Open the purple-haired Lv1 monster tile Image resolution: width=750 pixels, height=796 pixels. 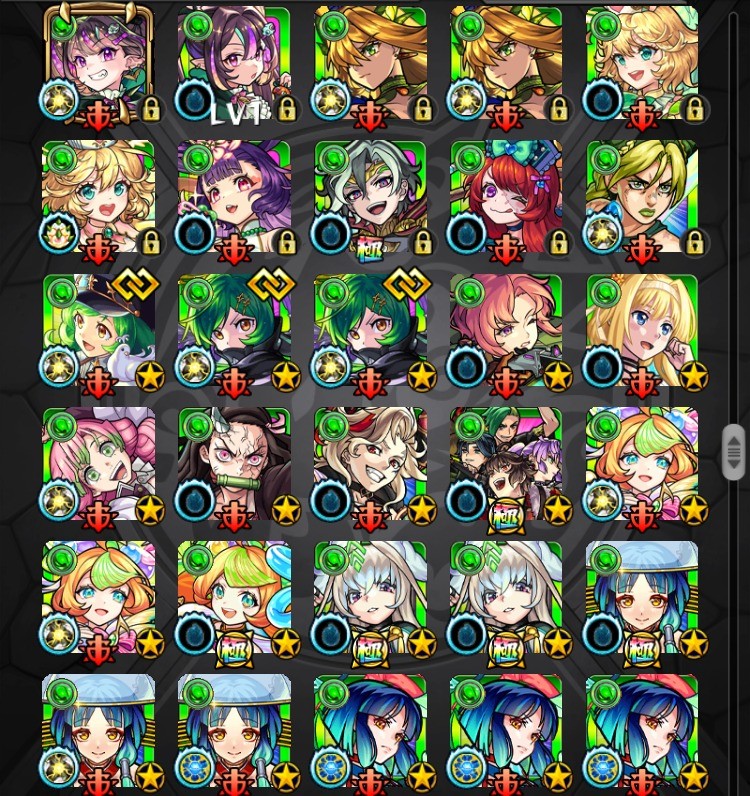(234, 63)
